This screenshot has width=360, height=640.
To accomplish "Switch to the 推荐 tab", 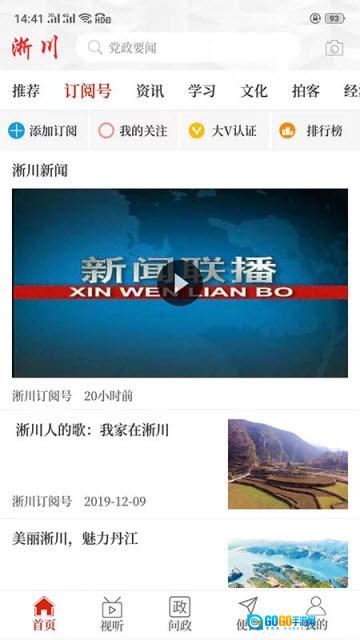I will point(26,91).
